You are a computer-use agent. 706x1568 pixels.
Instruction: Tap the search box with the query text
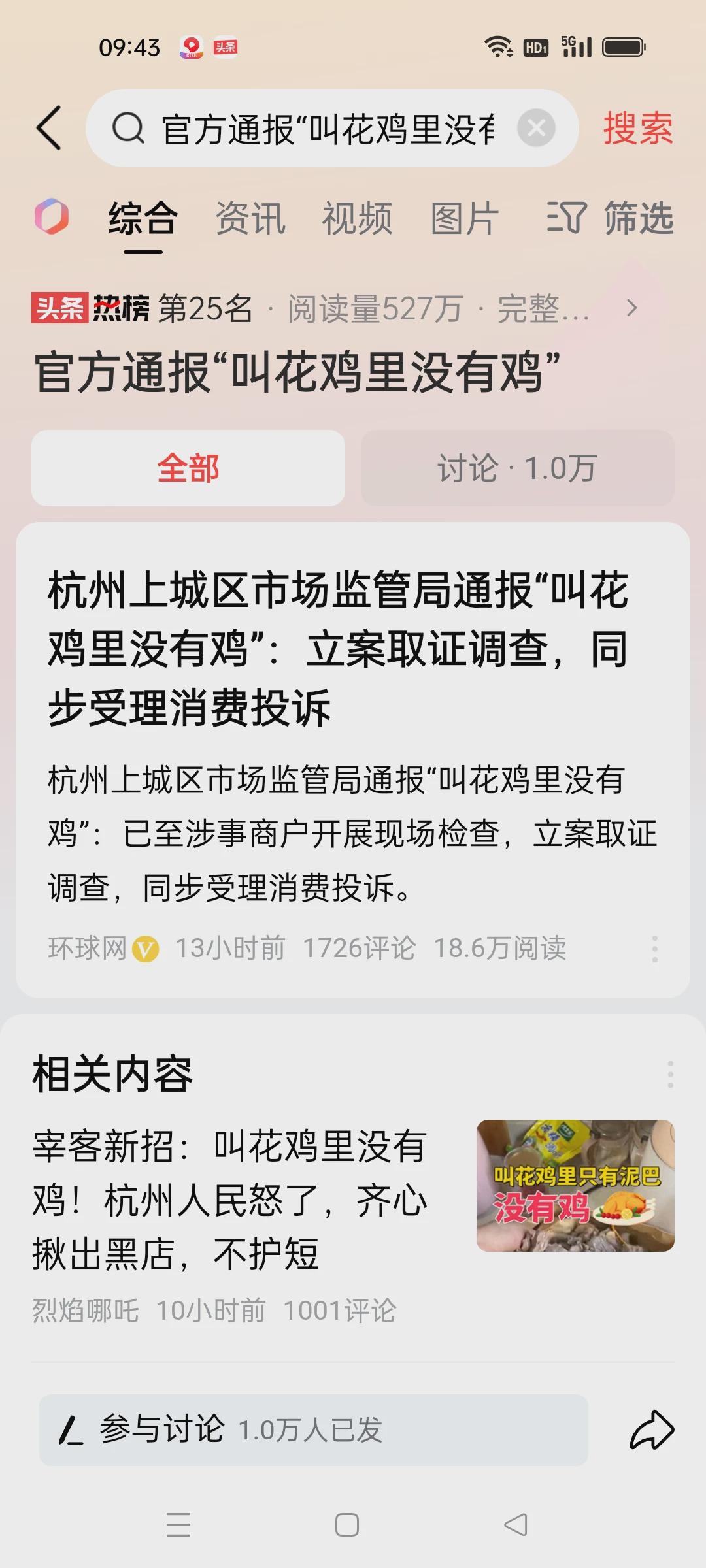coord(327,129)
